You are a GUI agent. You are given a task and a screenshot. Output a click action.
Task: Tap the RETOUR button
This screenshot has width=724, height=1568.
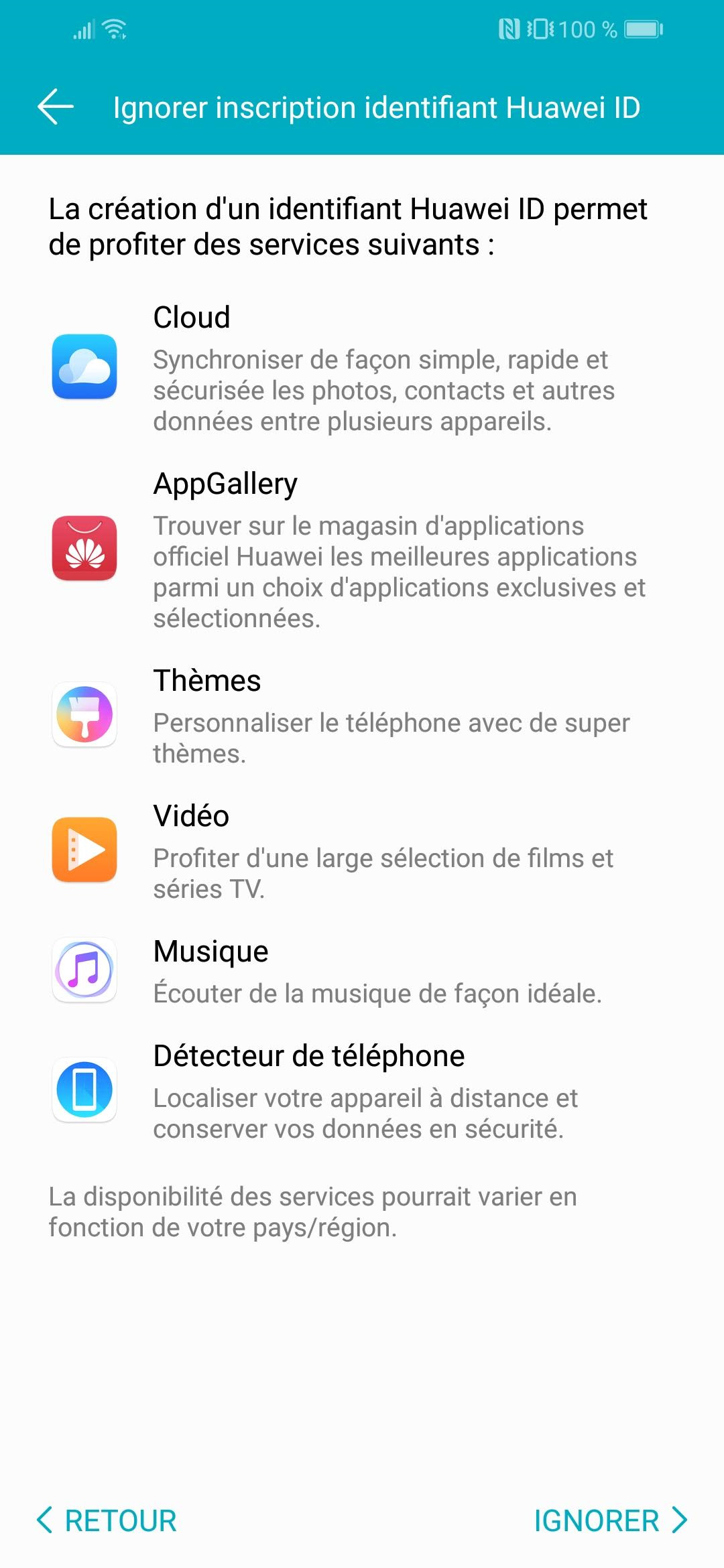[107, 1520]
